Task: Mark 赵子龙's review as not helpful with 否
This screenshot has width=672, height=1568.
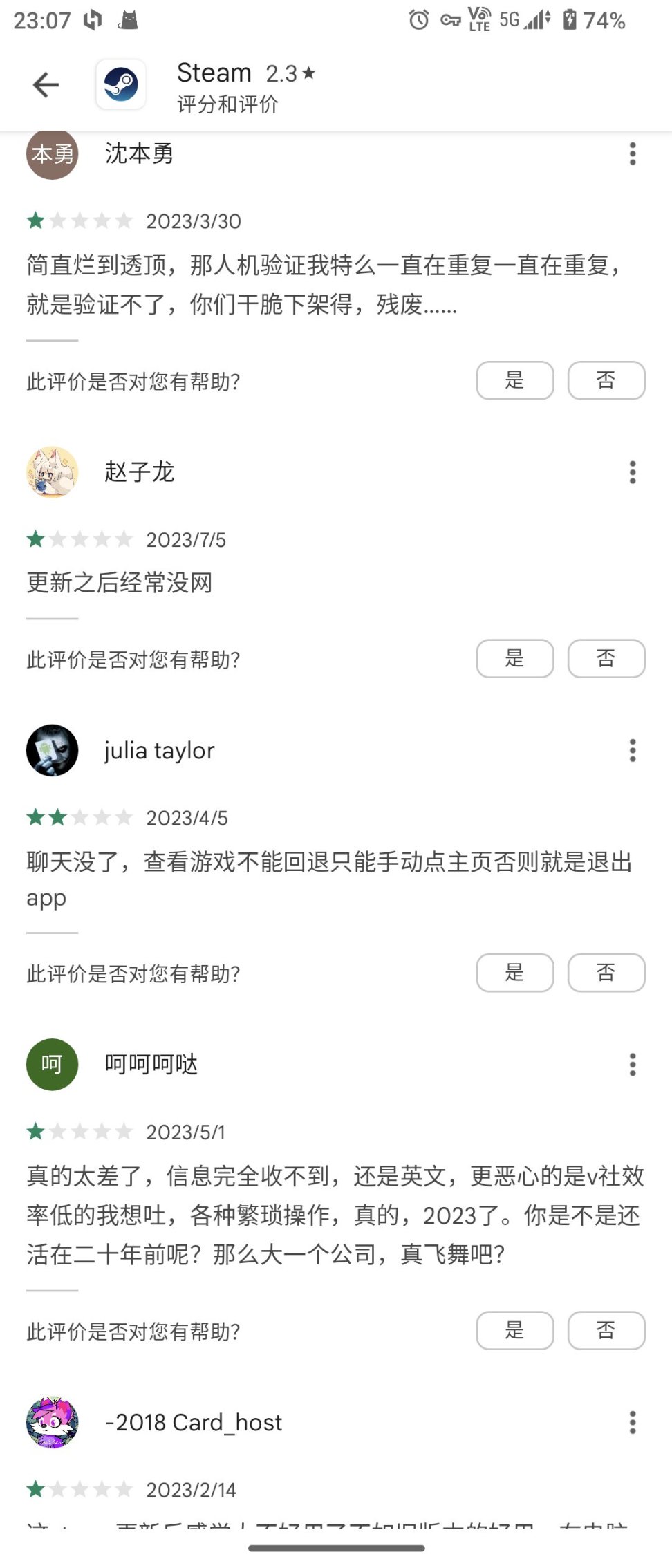Action: 606,659
